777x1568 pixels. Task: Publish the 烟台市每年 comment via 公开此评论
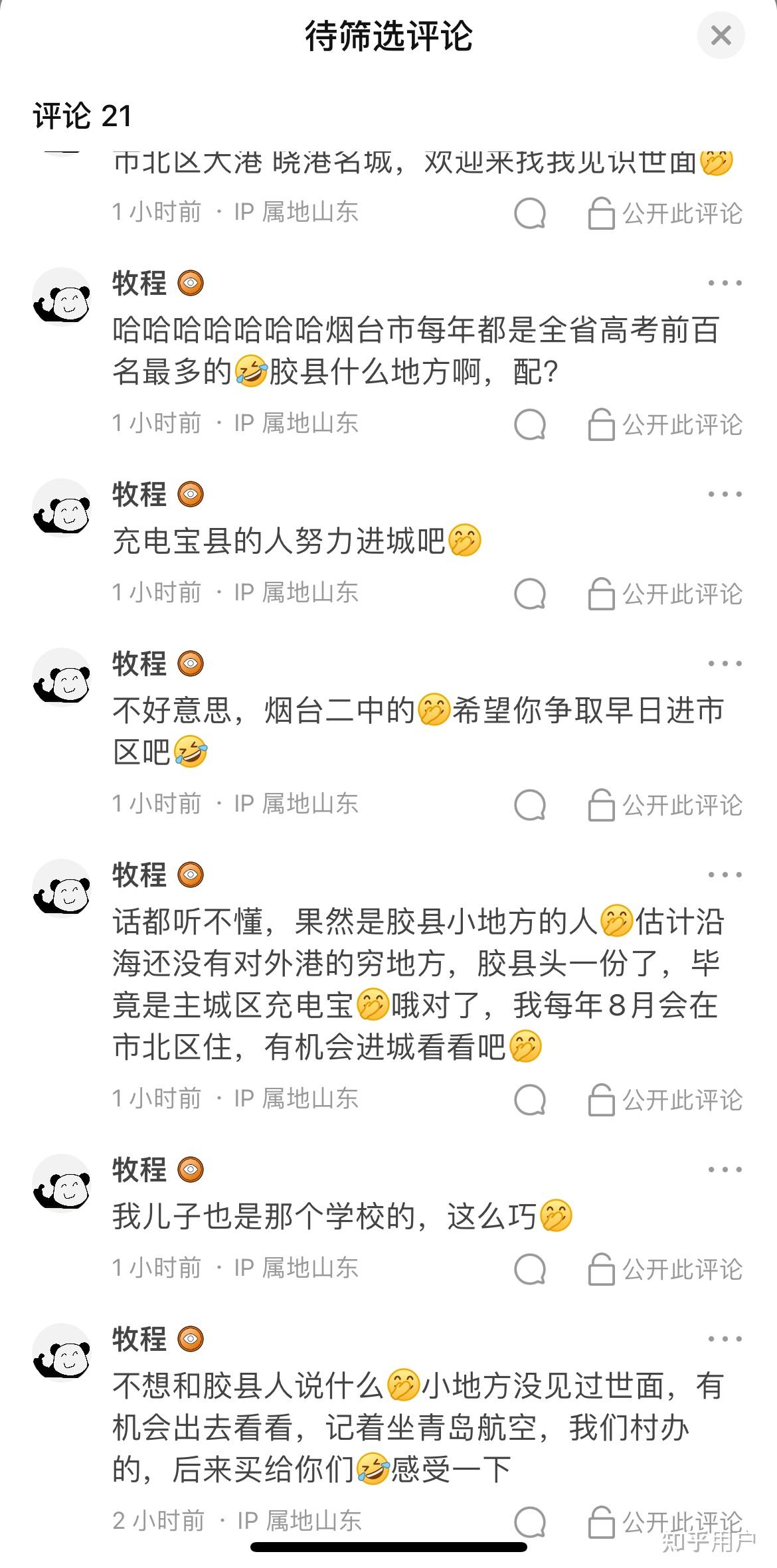pos(665,424)
